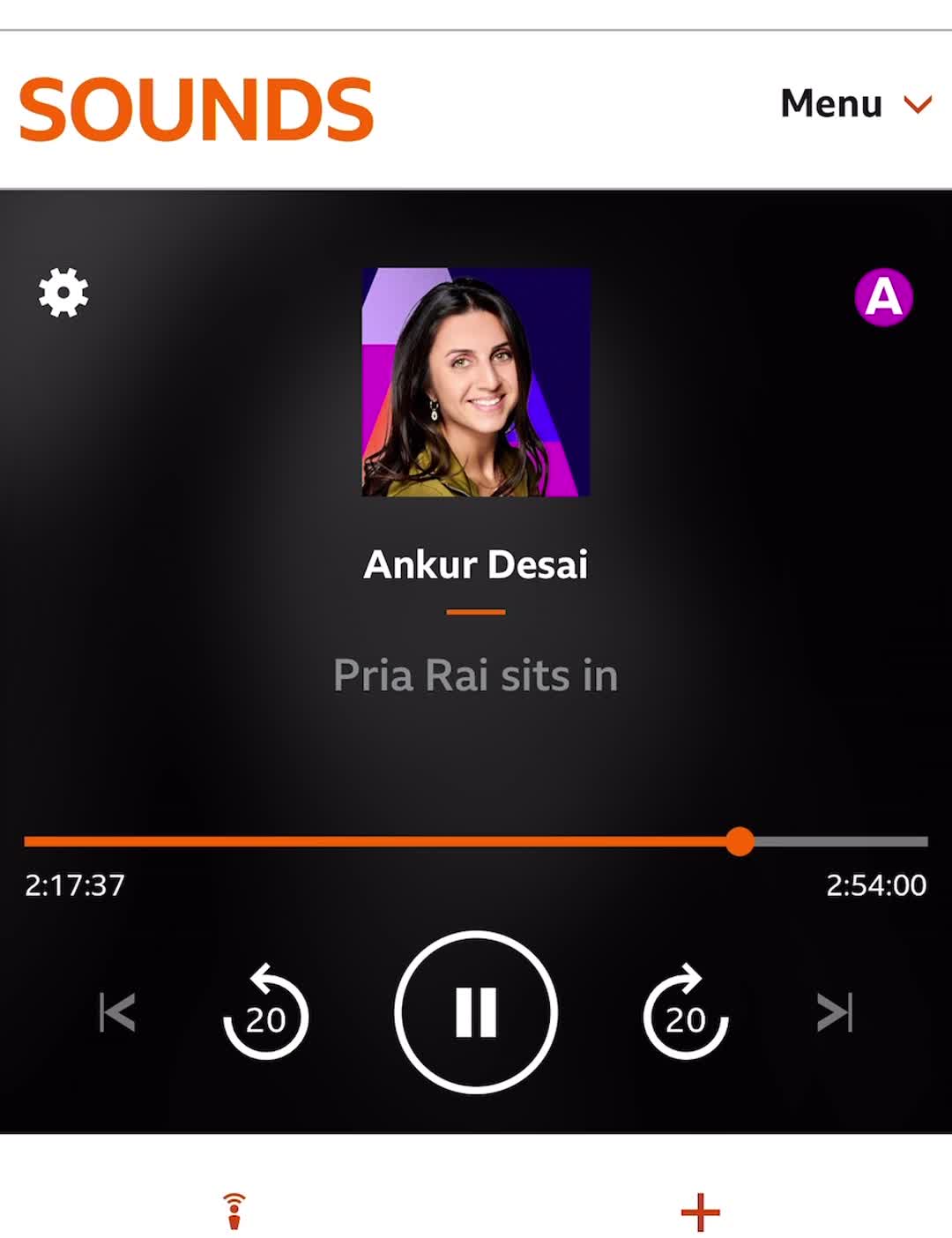The height and width of the screenshot is (1238, 952).
Task: Skip to the next programme
Action: coord(834,1012)
